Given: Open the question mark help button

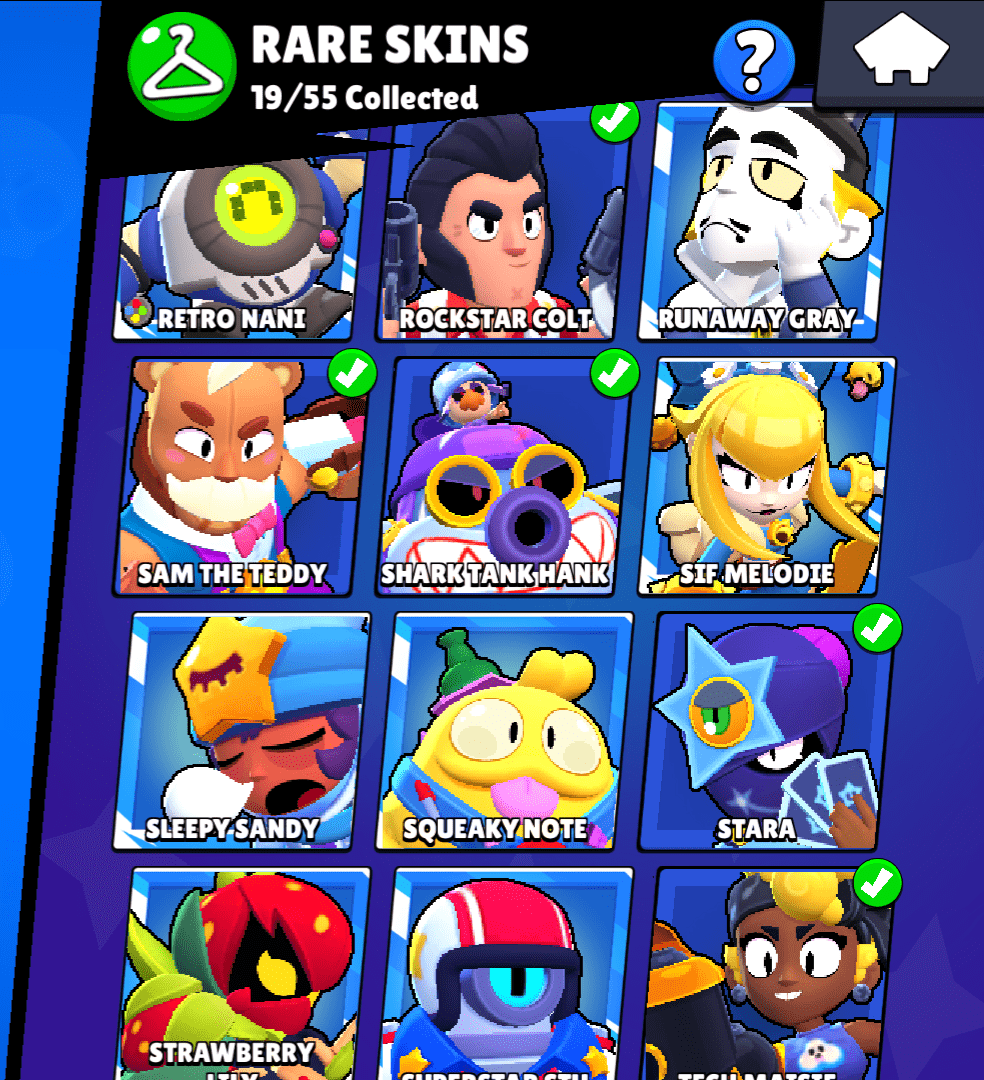Looking at the screenshot, I should point(754,61).
